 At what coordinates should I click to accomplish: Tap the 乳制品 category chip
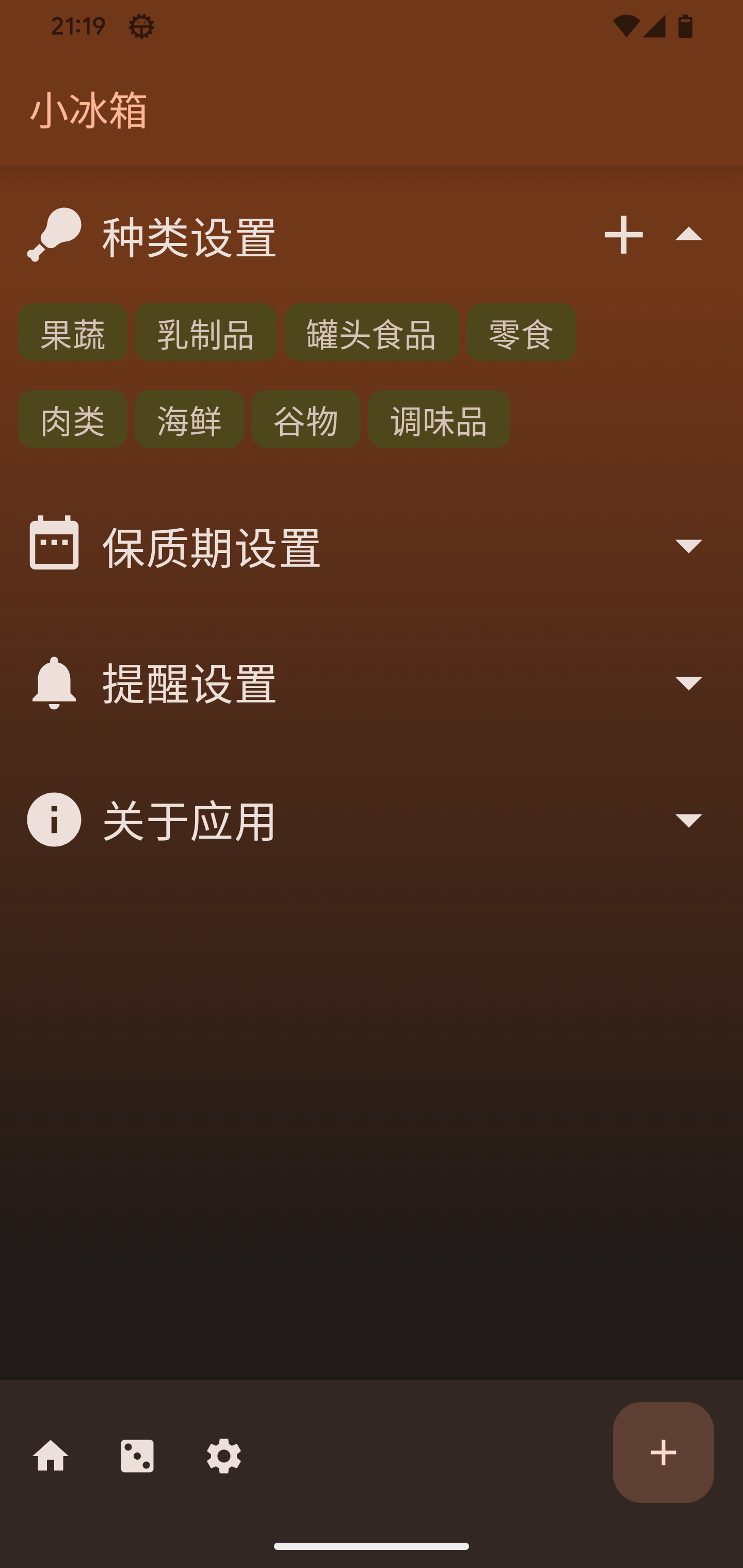[206, 333]
